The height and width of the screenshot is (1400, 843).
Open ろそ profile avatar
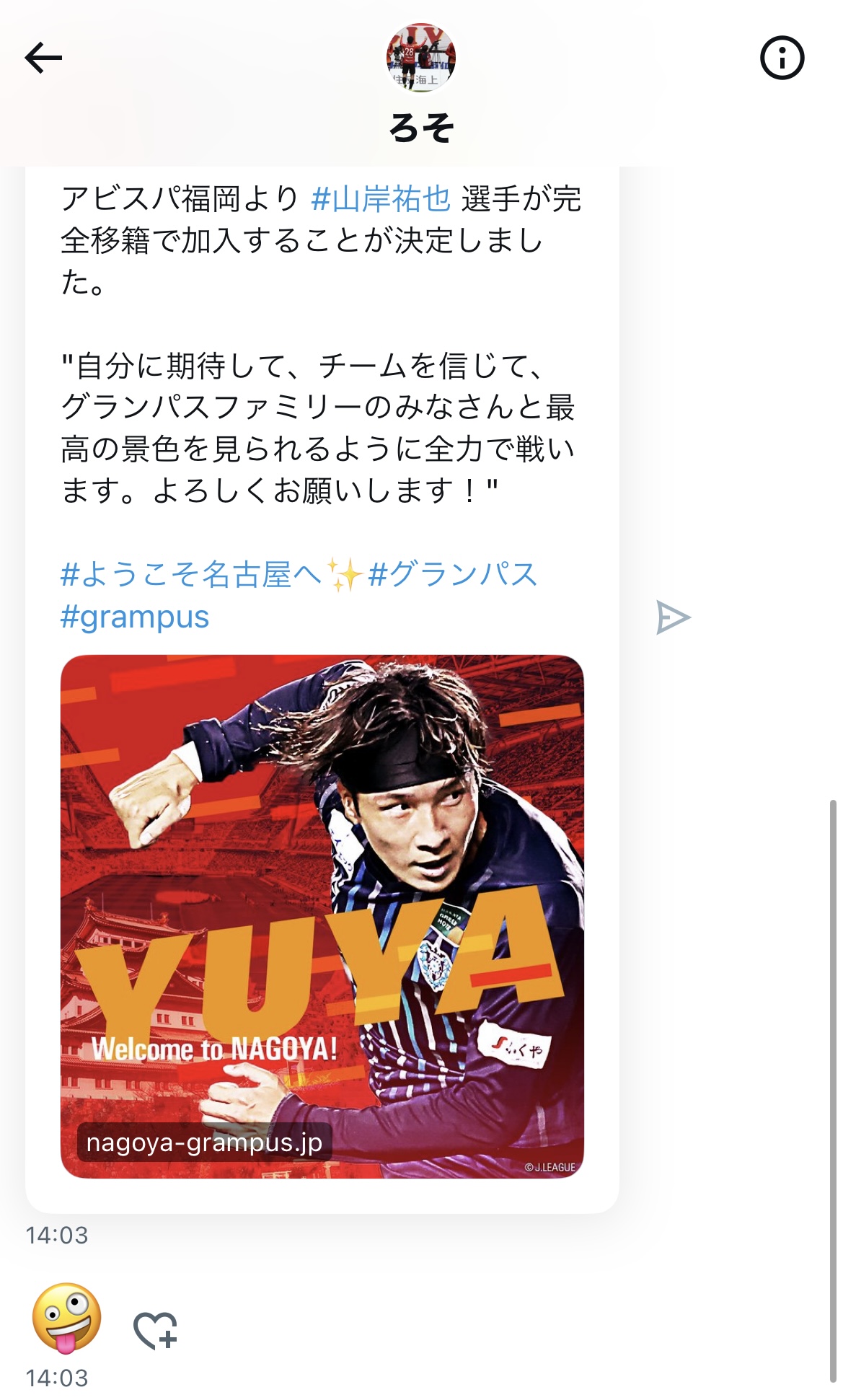(x=421, y=58)
